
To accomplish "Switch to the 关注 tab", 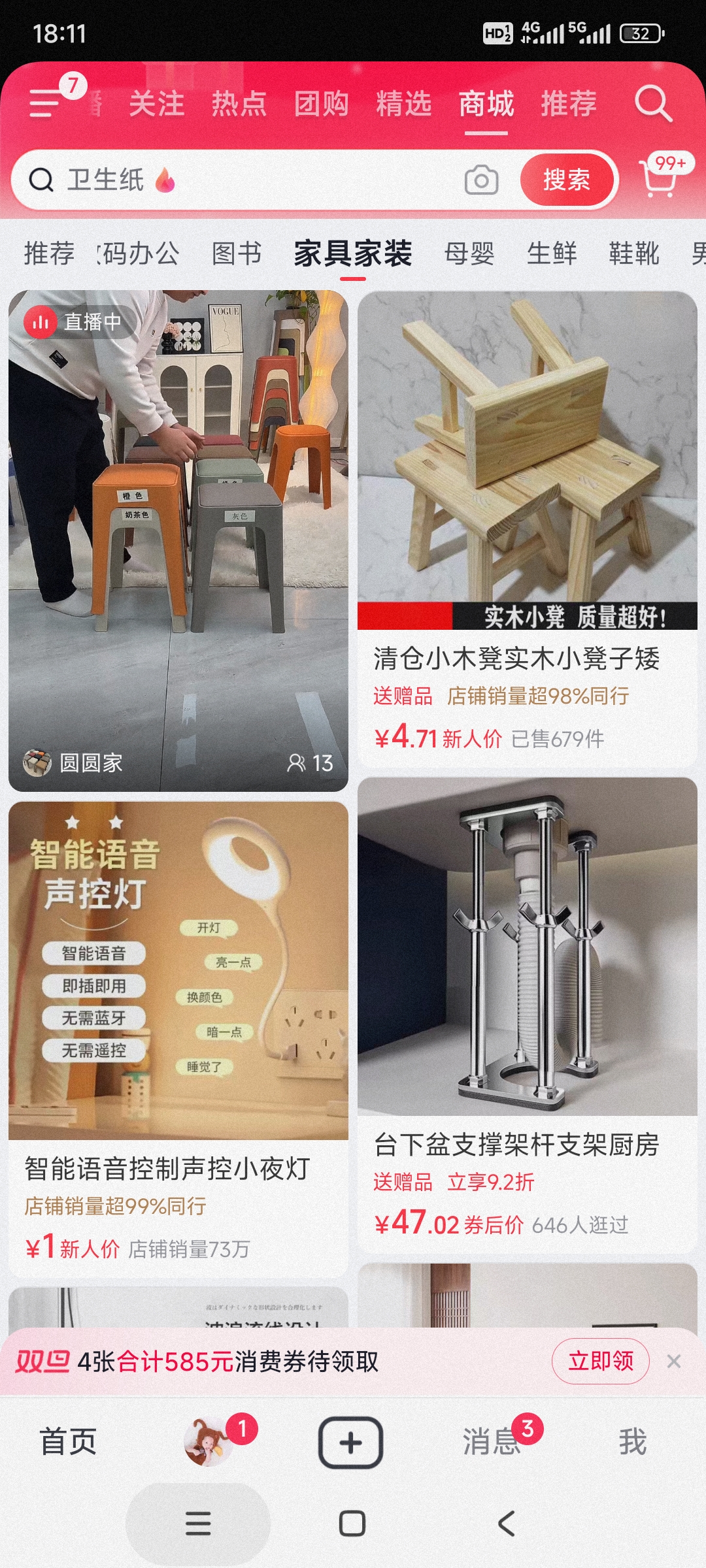I will 157,104.
